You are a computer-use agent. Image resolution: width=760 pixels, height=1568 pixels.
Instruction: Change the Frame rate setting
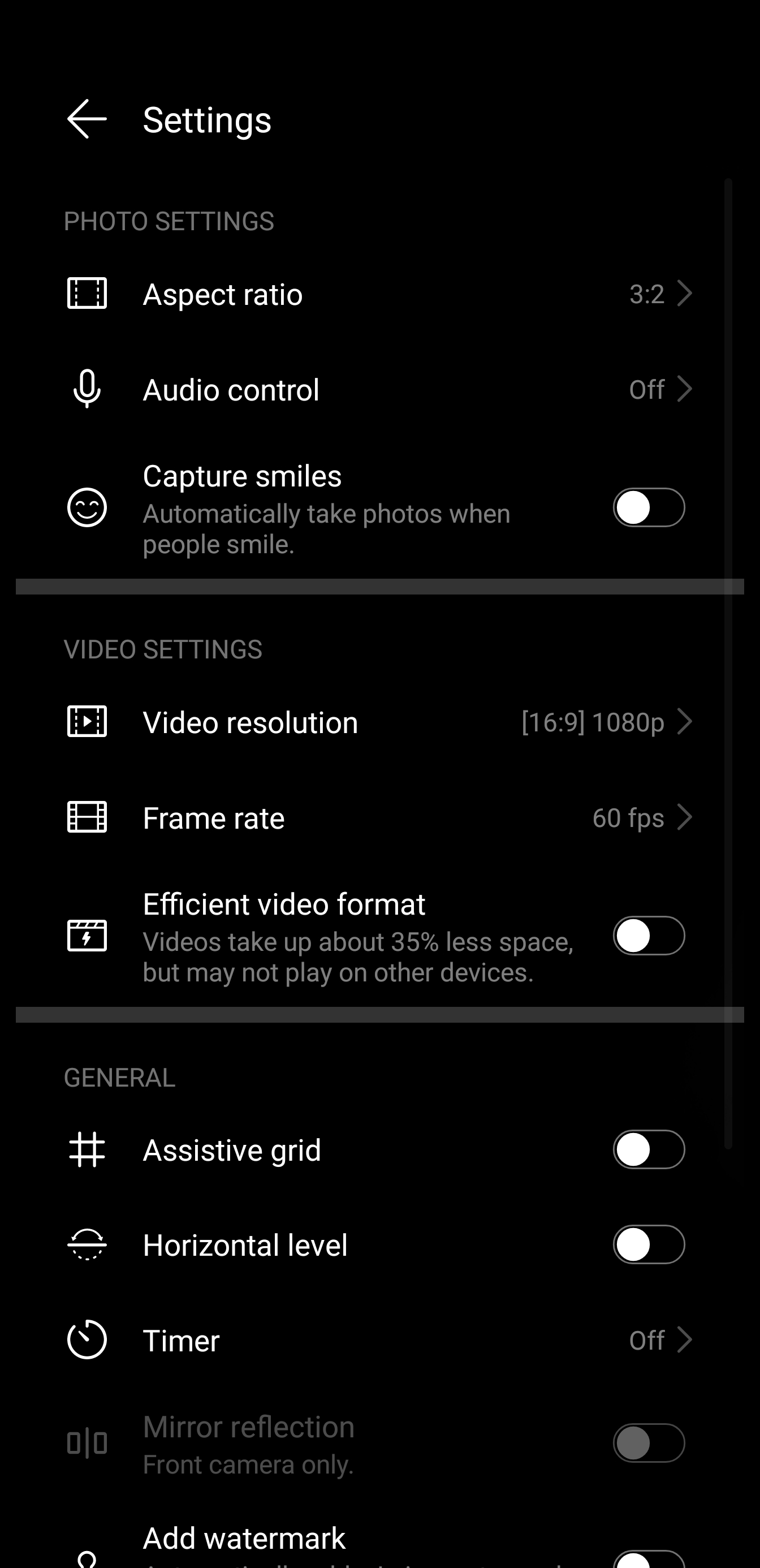tap(379, 817)
